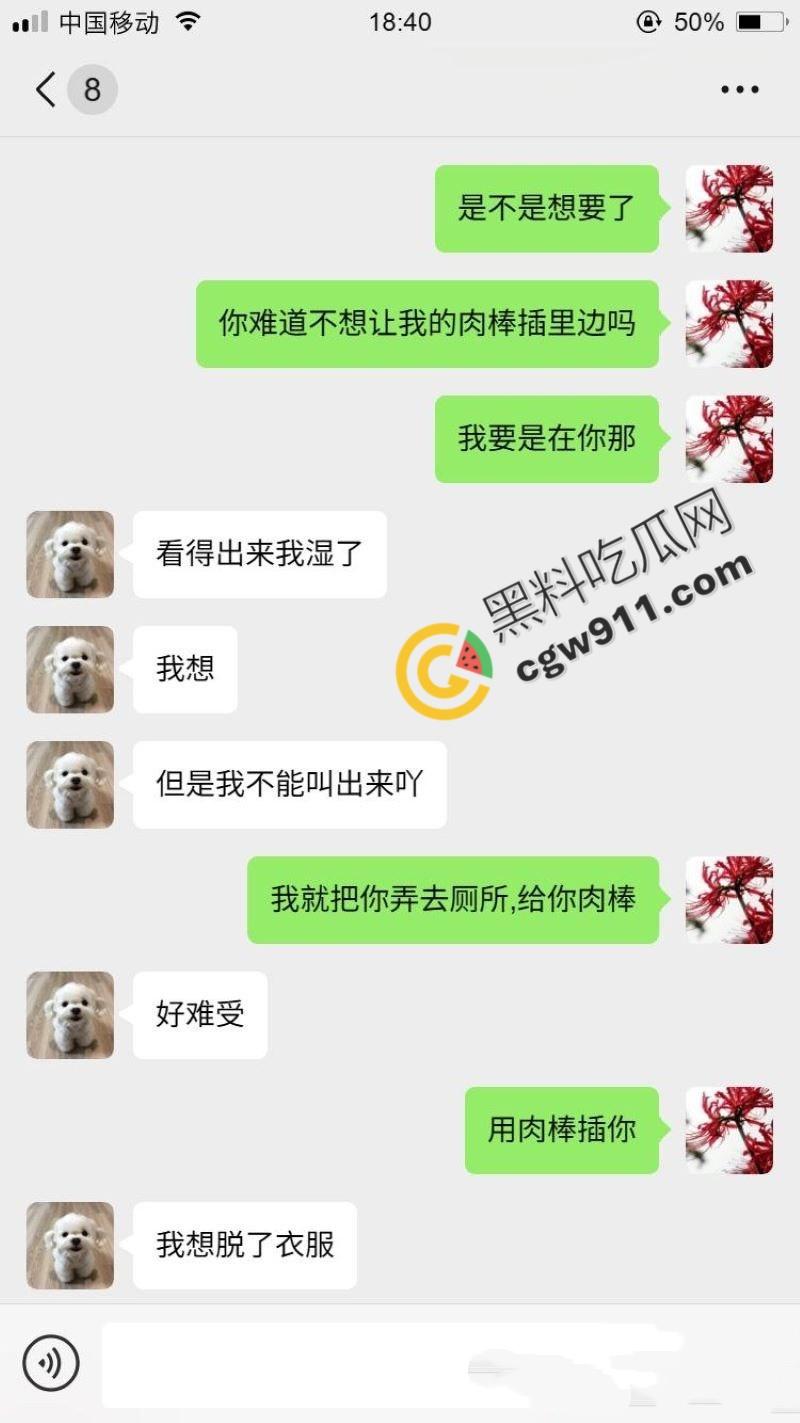800x1423 pixels.
Task: Select the white bubble '但是我不能叫出来吖'
Action: click(288, 785)
